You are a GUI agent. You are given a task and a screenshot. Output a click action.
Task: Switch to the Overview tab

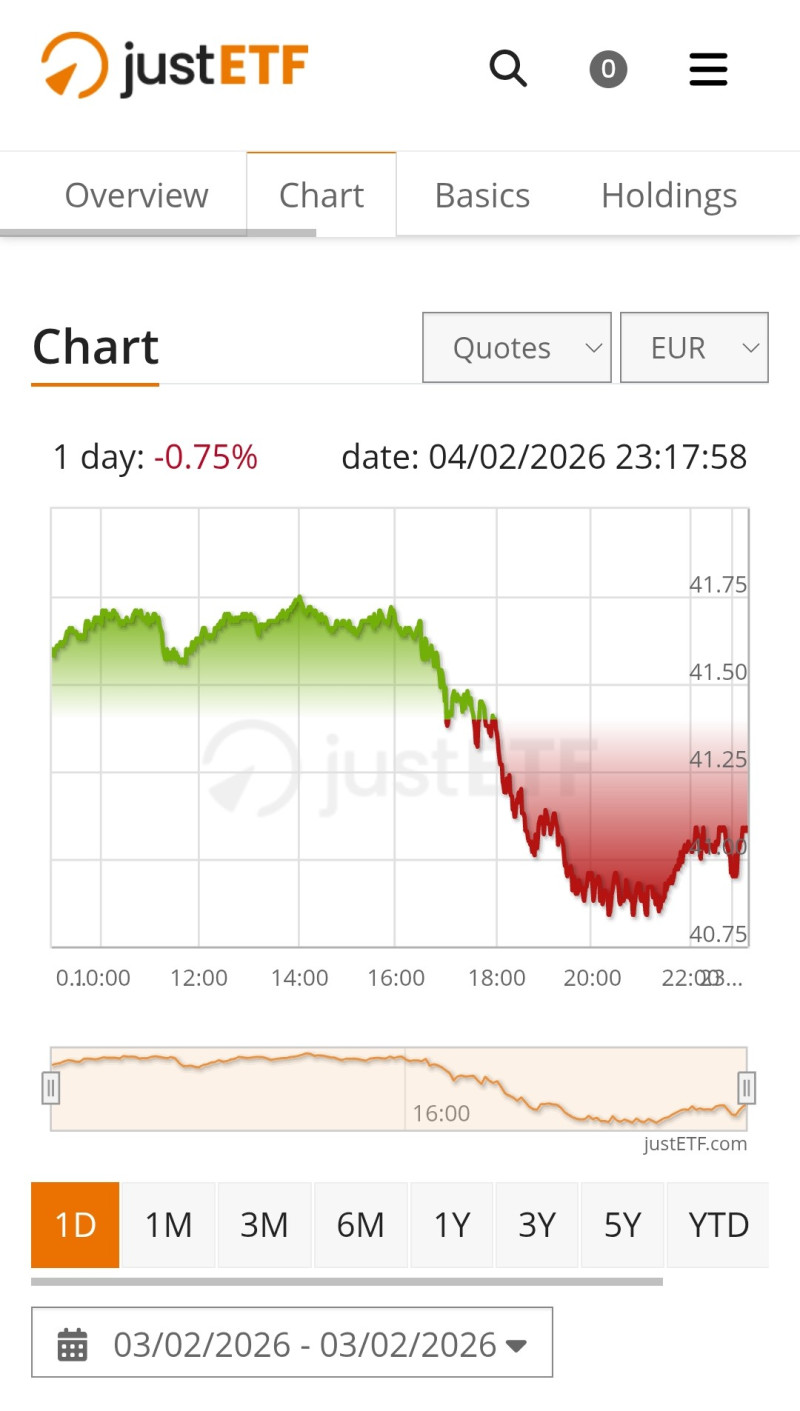click(137, 195)
